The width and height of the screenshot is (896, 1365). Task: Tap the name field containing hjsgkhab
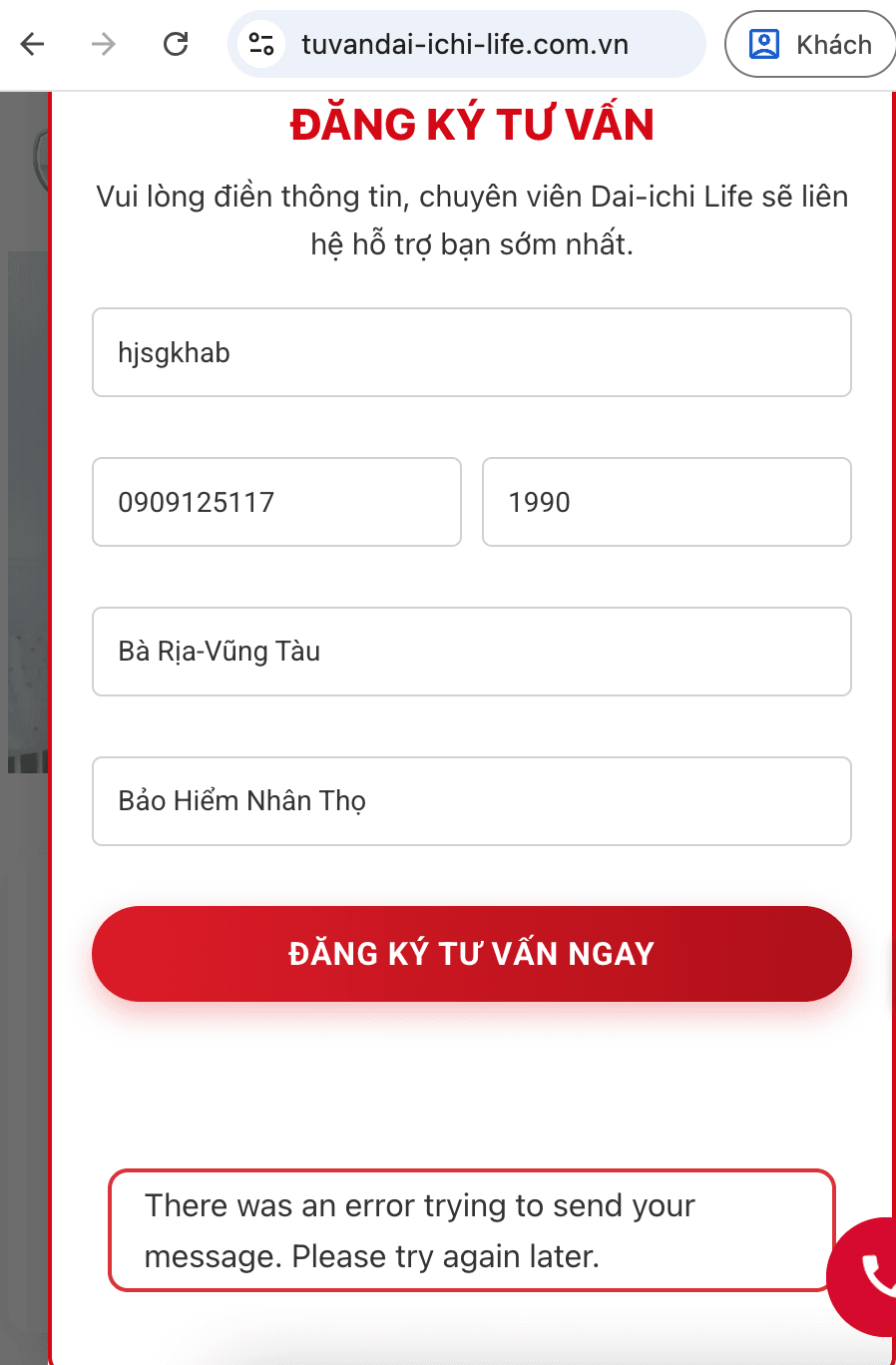click(x=471, y=352)
